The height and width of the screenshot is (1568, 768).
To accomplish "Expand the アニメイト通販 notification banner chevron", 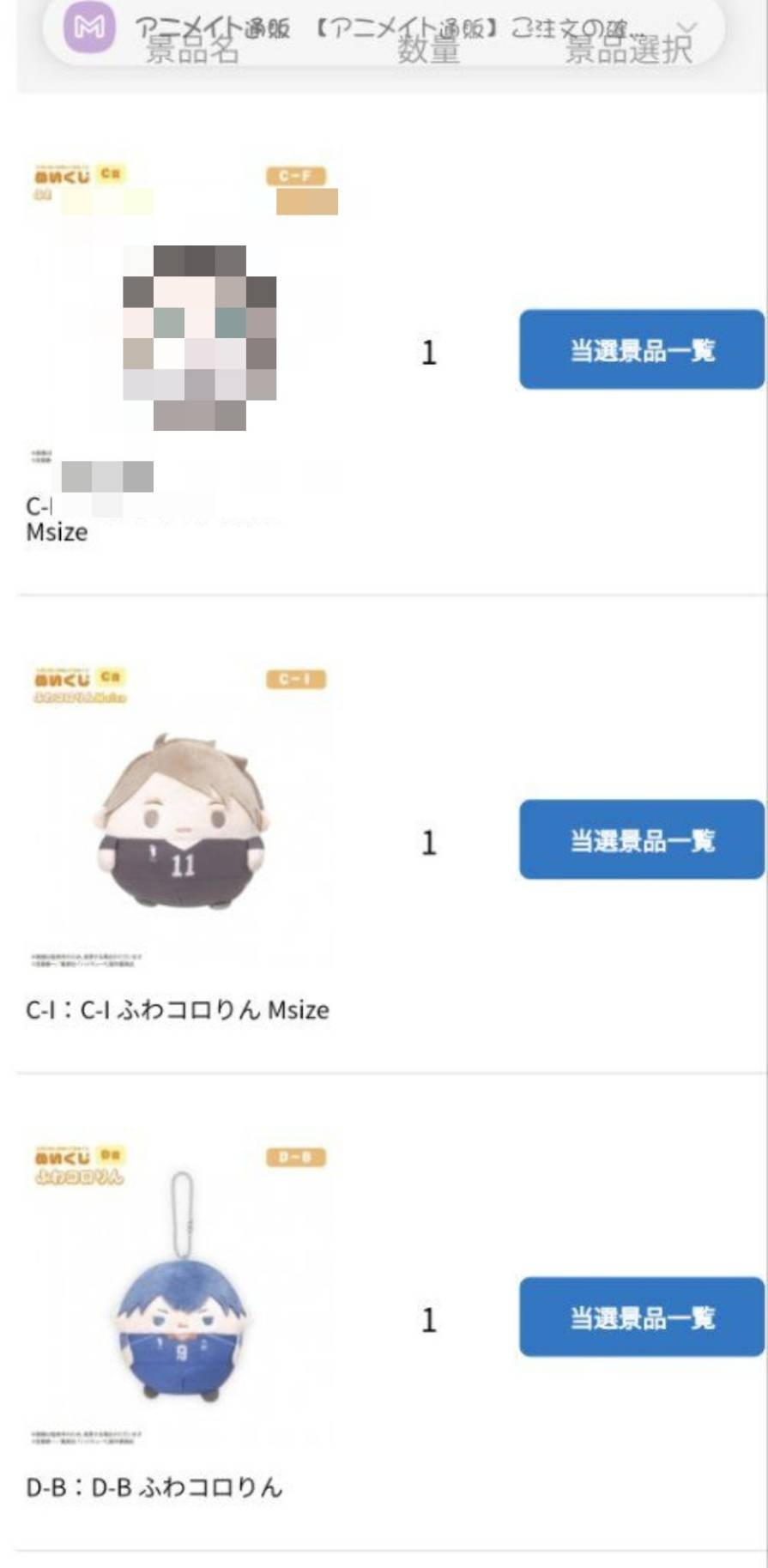I will pos(688,27).
